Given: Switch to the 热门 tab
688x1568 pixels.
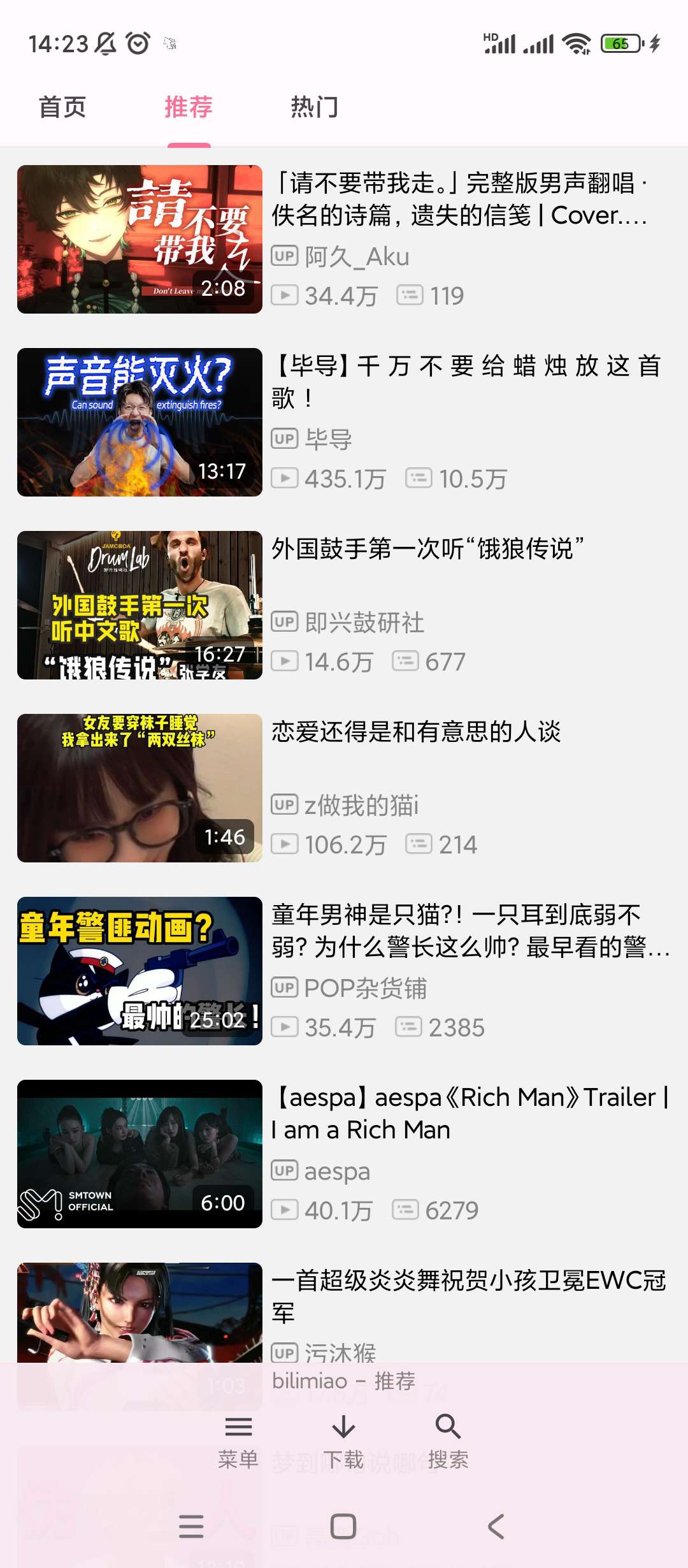Looking at the screenshot, I should click(314, 107).
